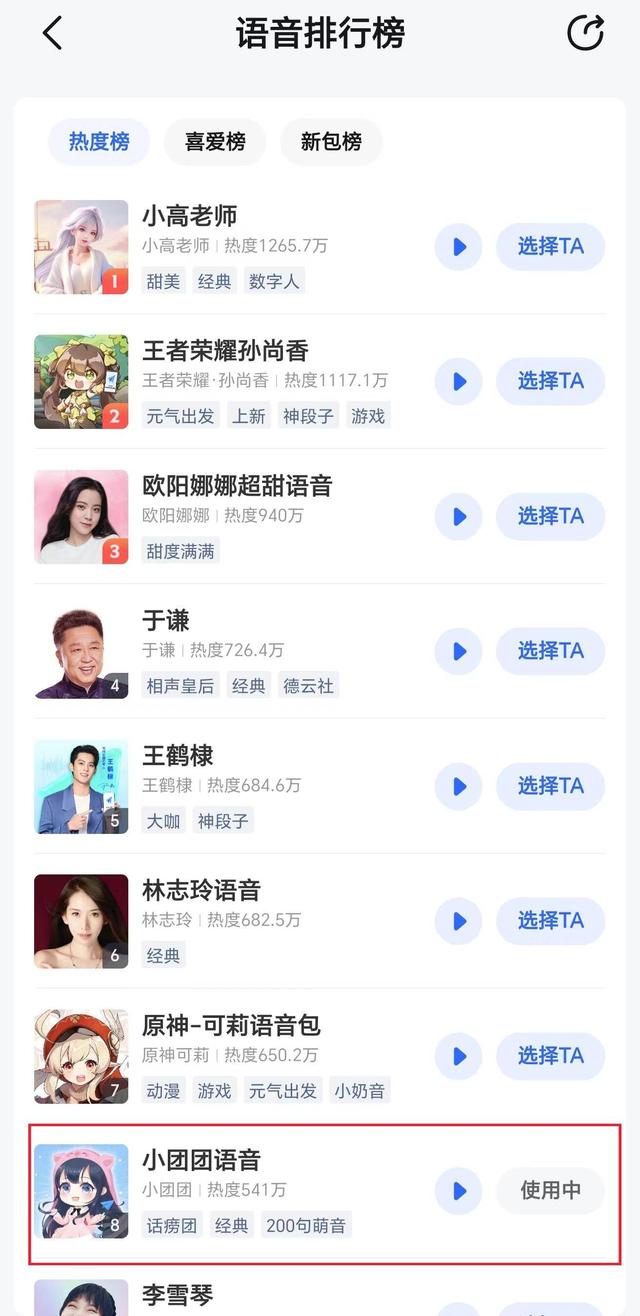Switch to the 新包榜 tab
This screenshot has height=1316, width=640.
[331, 142]
